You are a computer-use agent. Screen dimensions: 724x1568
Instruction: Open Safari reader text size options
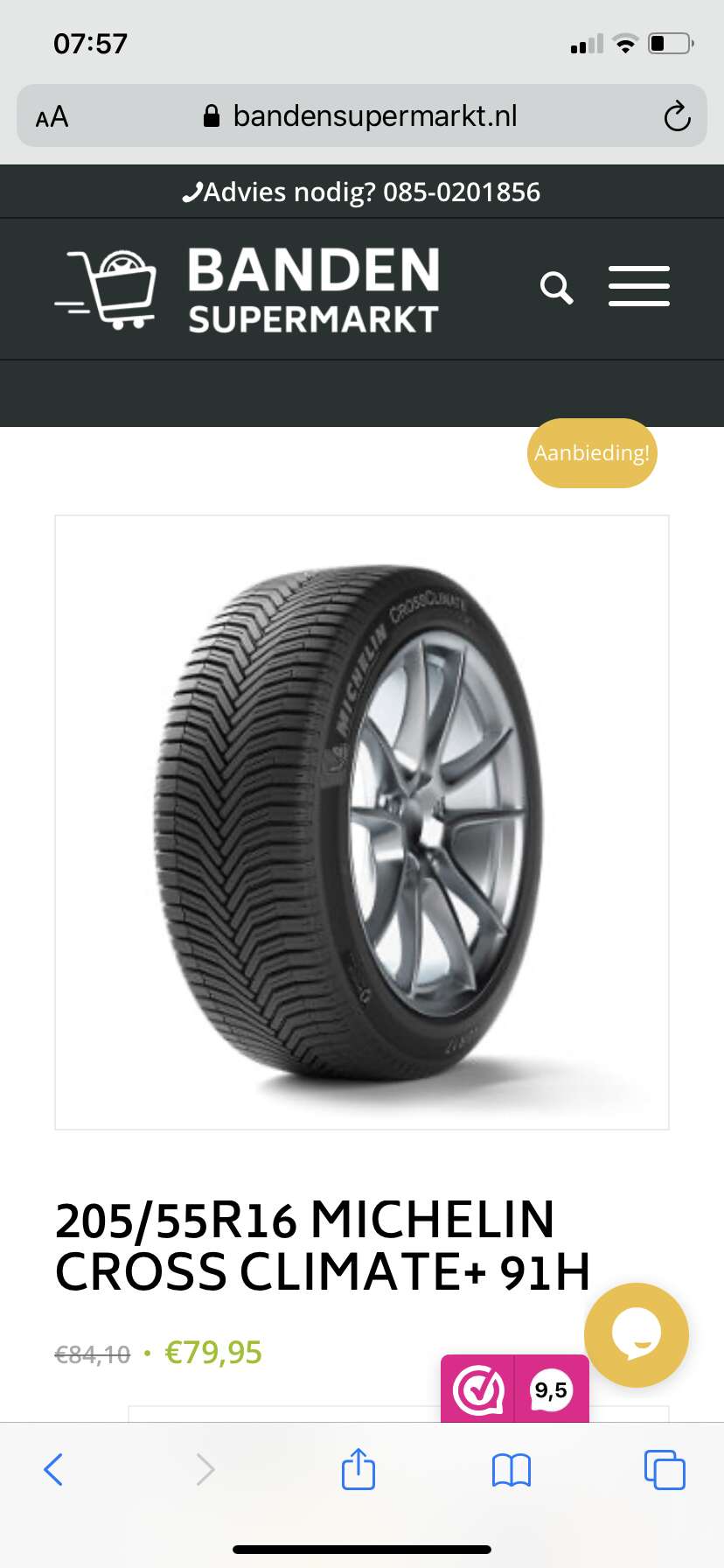[52, 116]
